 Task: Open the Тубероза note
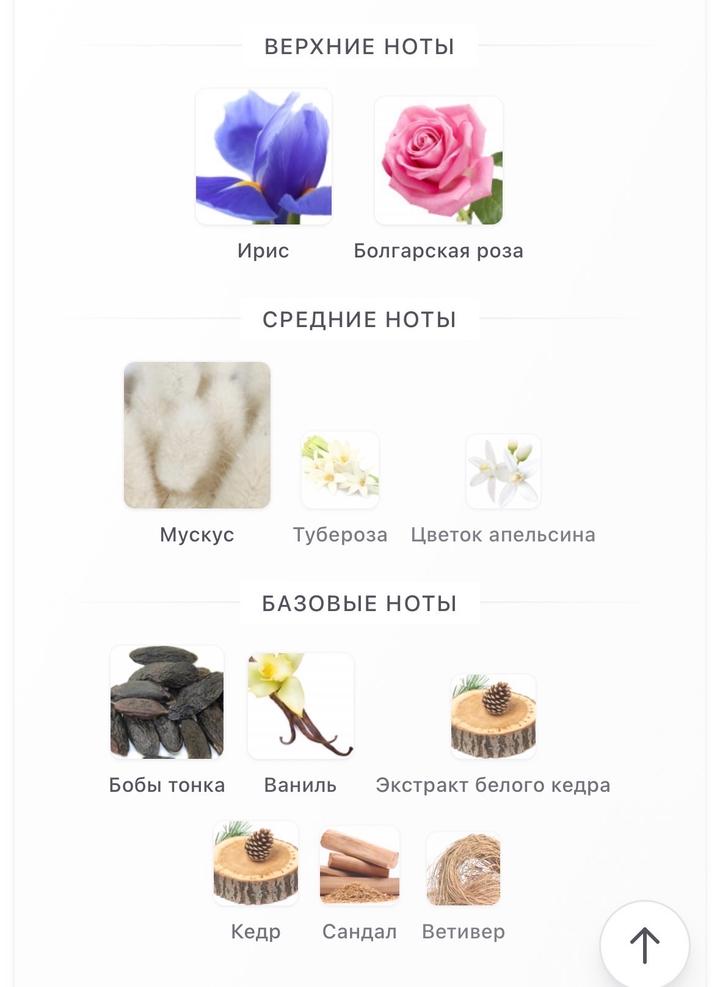[x=340, y=471]
